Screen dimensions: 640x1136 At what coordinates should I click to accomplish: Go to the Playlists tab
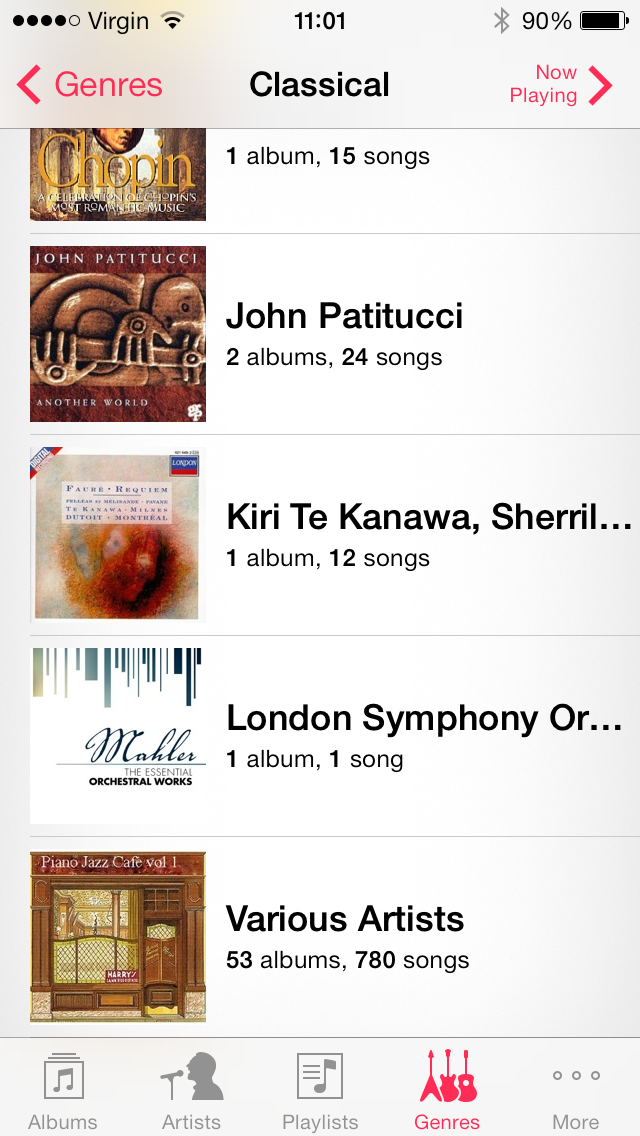pos(320,1090)
